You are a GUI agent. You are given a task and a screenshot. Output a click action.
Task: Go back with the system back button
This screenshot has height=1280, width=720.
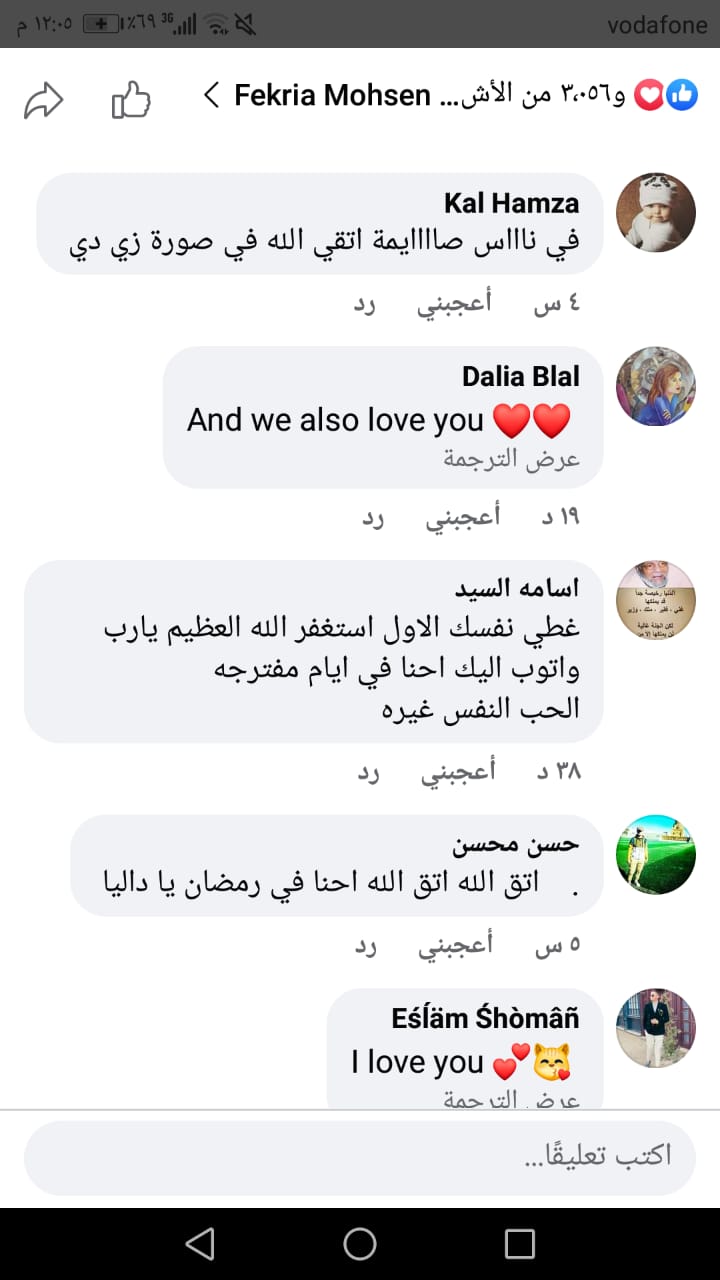200,1244
